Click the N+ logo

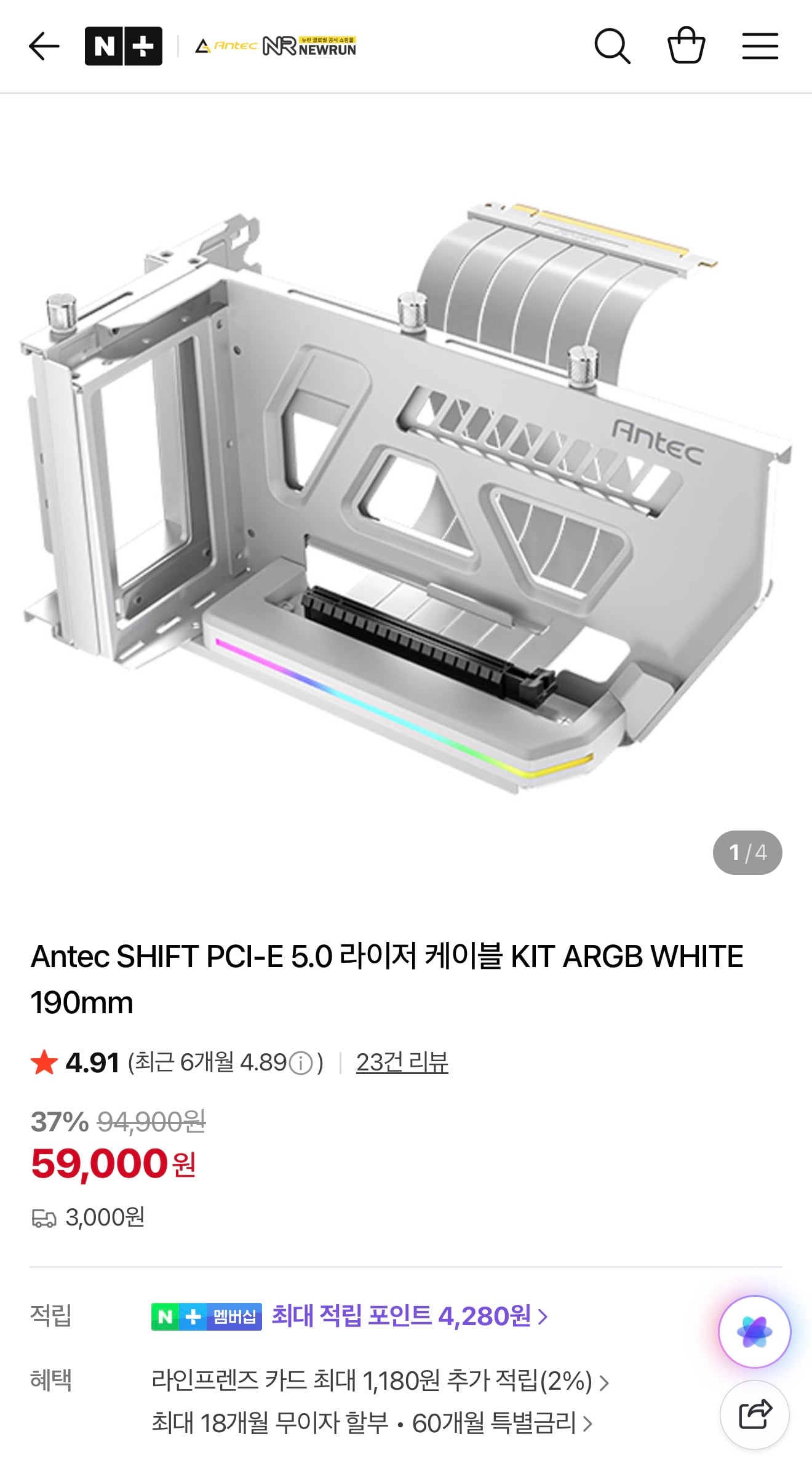click(x=123, y=45)
